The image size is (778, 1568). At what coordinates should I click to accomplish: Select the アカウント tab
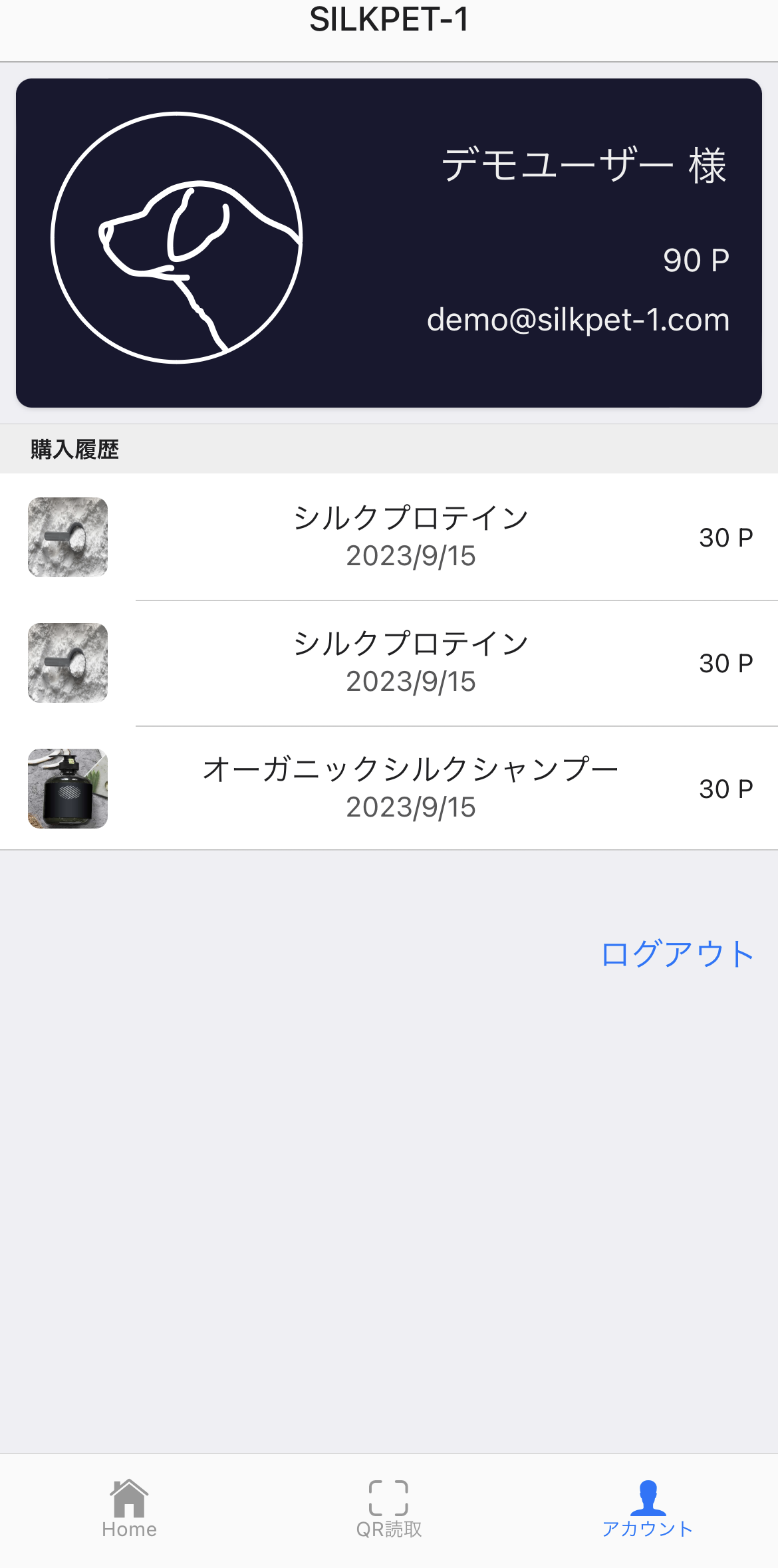point(648,1508)
